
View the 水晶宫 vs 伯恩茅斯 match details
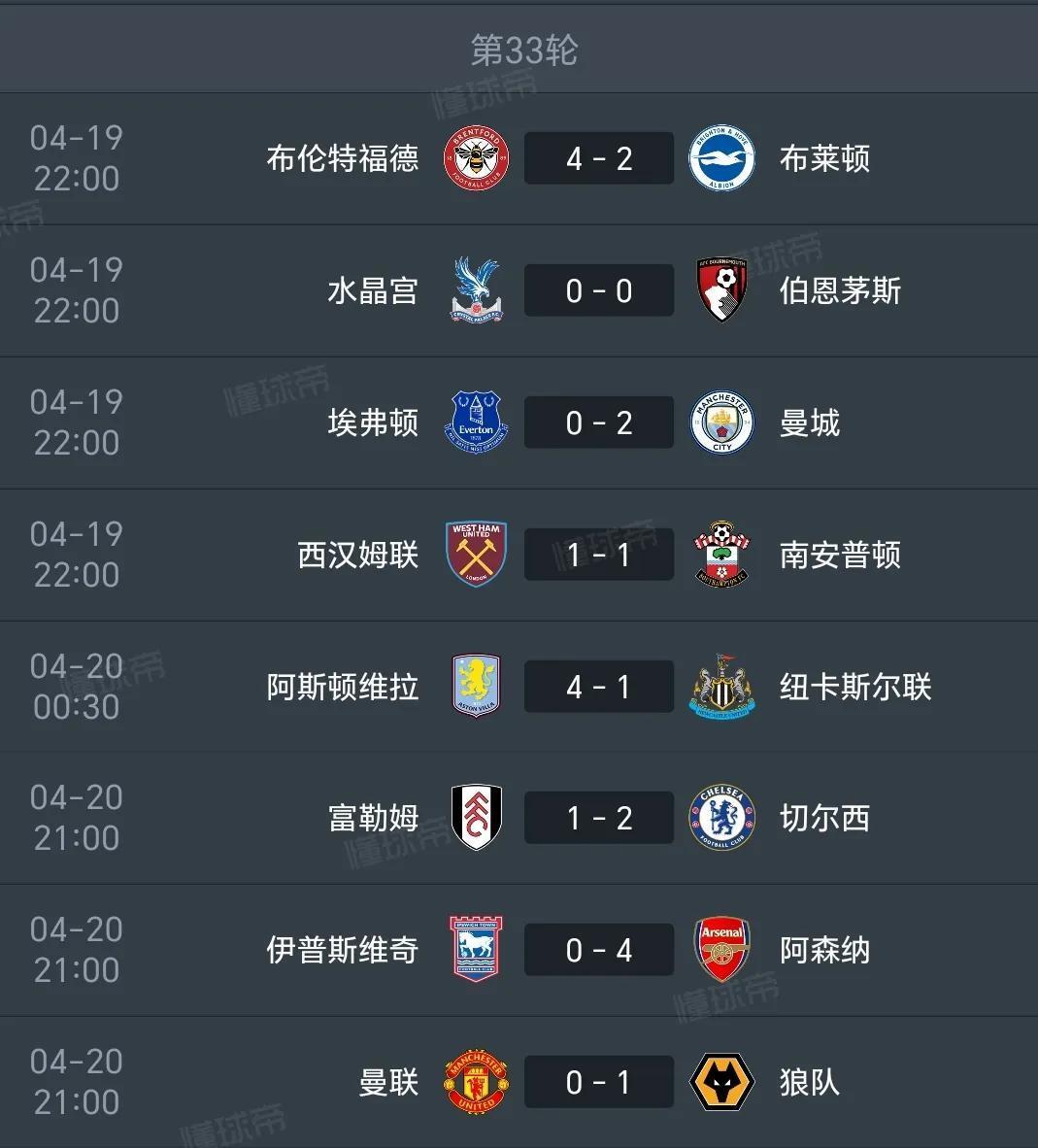point(598,290)
